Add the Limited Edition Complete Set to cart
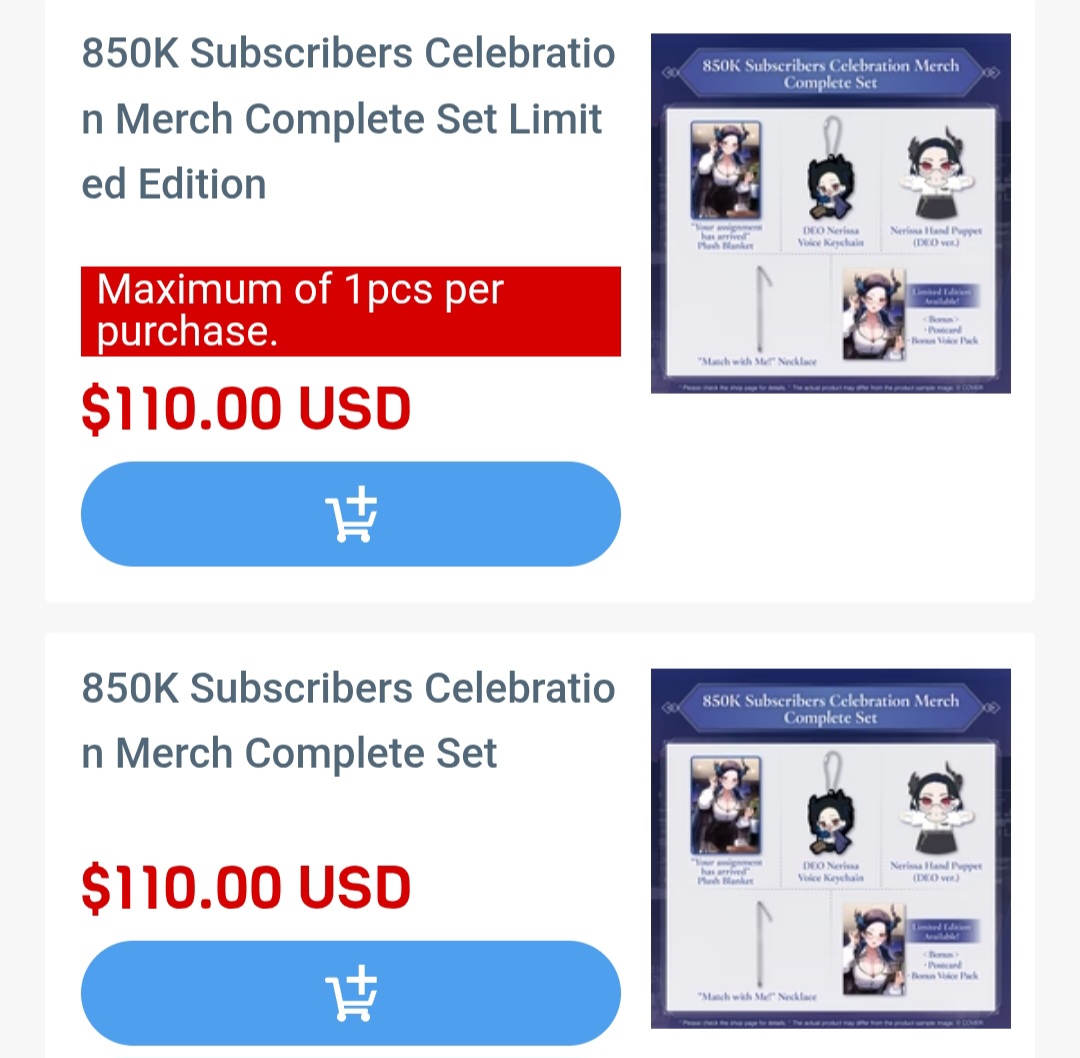Screen dimensions: 1080x1058 [350, 514]
